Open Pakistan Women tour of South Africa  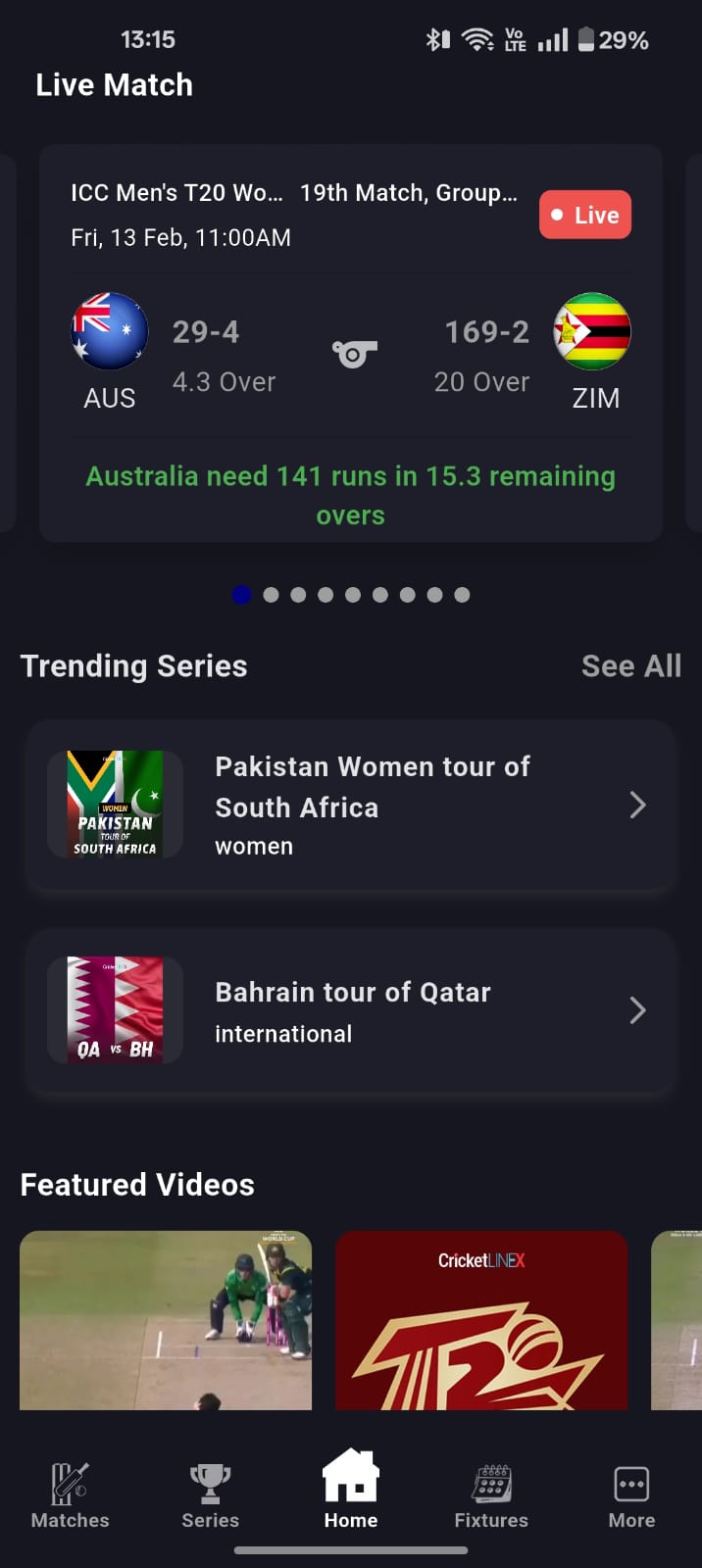click(350, 806)
